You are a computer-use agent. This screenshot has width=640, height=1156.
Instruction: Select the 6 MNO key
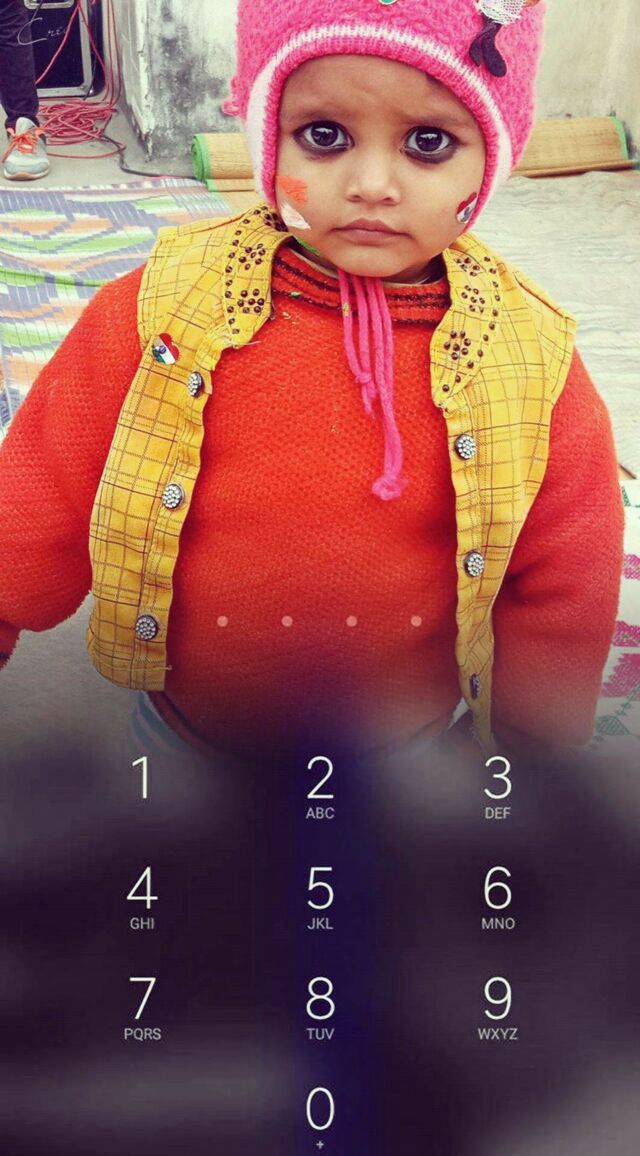click(x=497, y=897)
